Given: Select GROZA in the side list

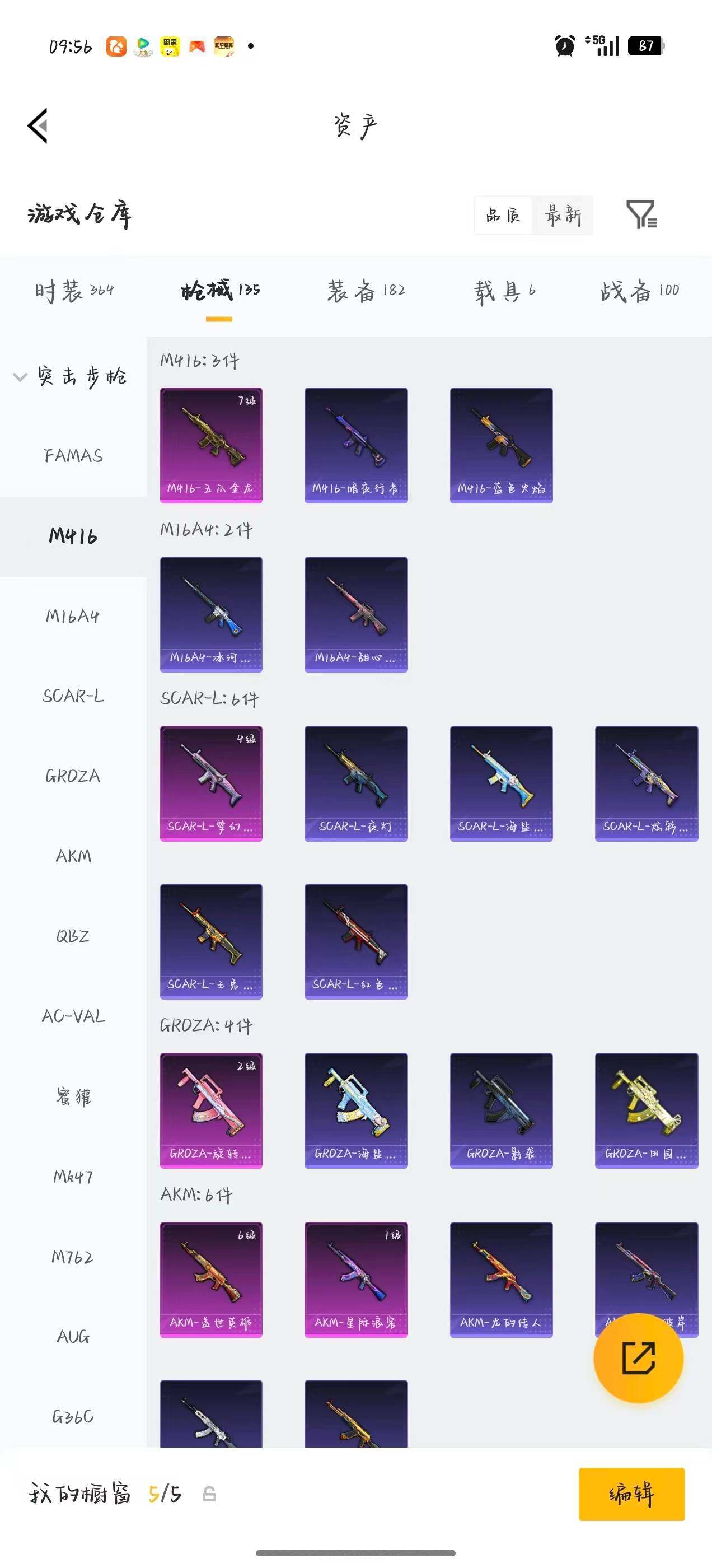Looking at the screenshot, I should pos(73,776).
